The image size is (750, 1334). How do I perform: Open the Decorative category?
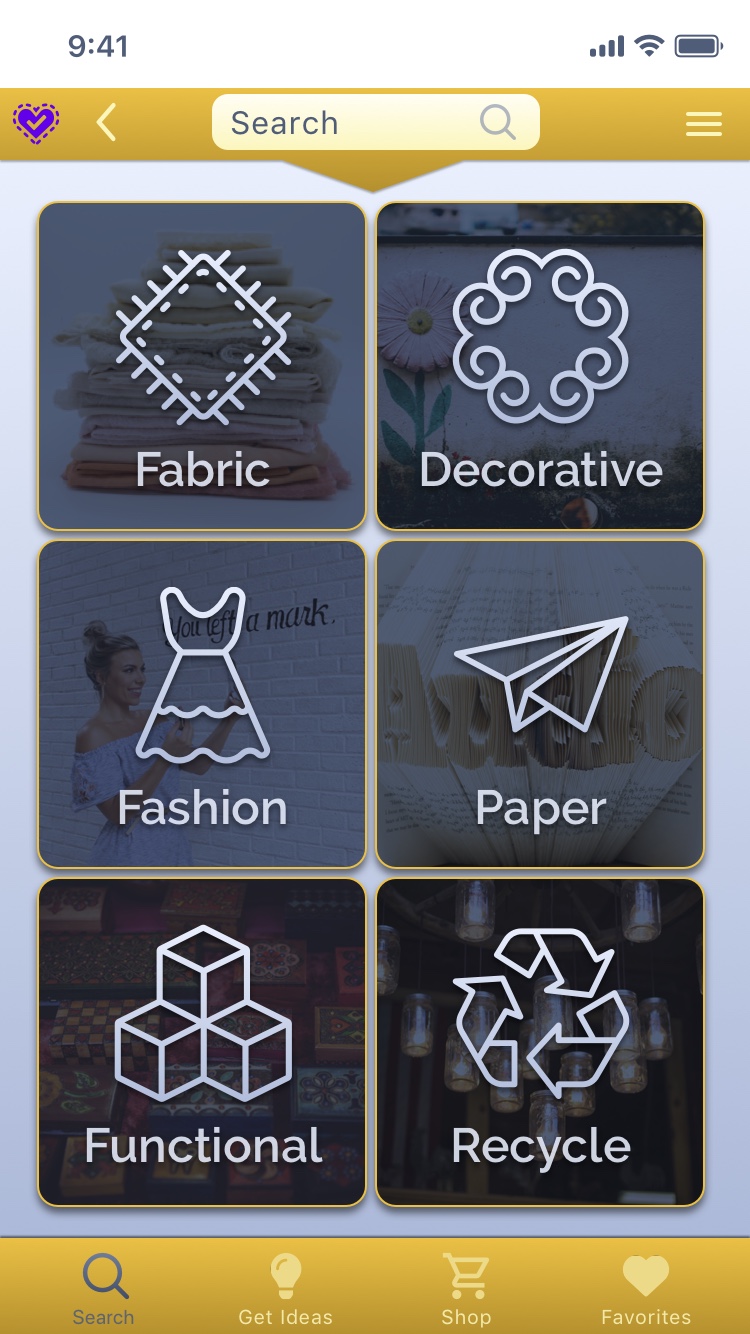[x=540, y=366]
